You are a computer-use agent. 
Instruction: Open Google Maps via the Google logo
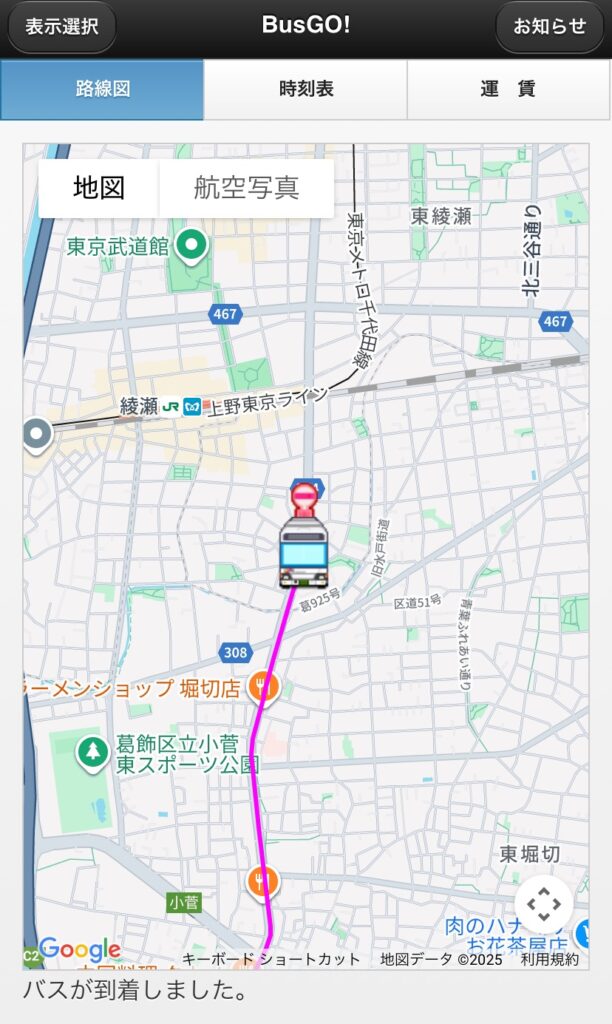pos(79,950)
